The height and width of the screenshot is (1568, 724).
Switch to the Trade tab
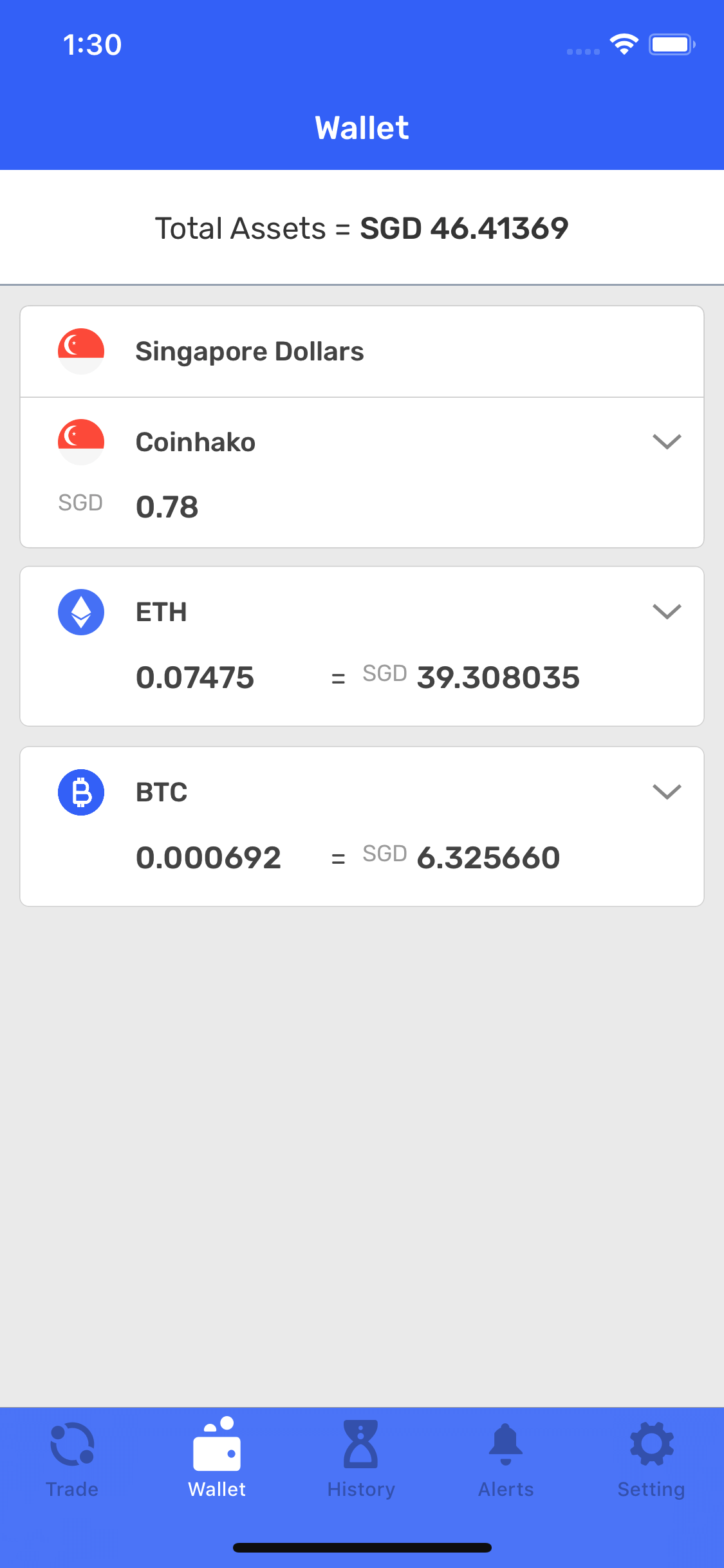(72, 1460)
